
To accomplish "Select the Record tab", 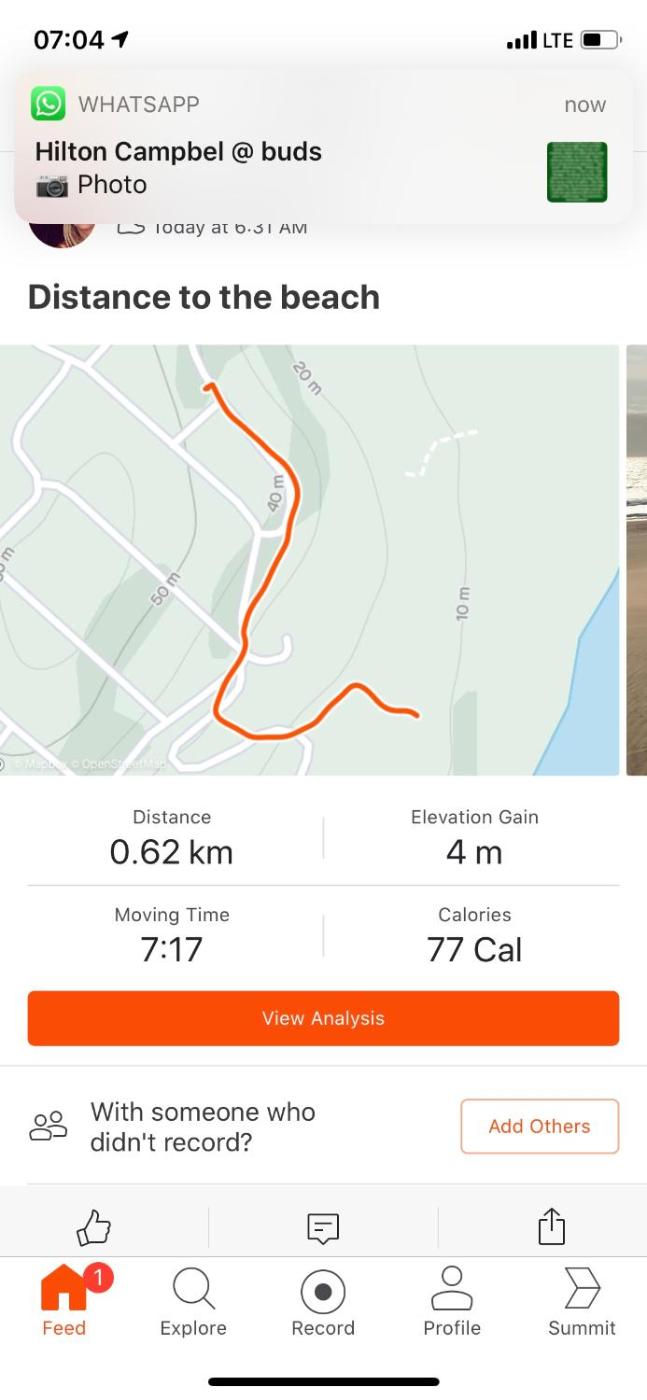I will click(x=323, y=1300).
